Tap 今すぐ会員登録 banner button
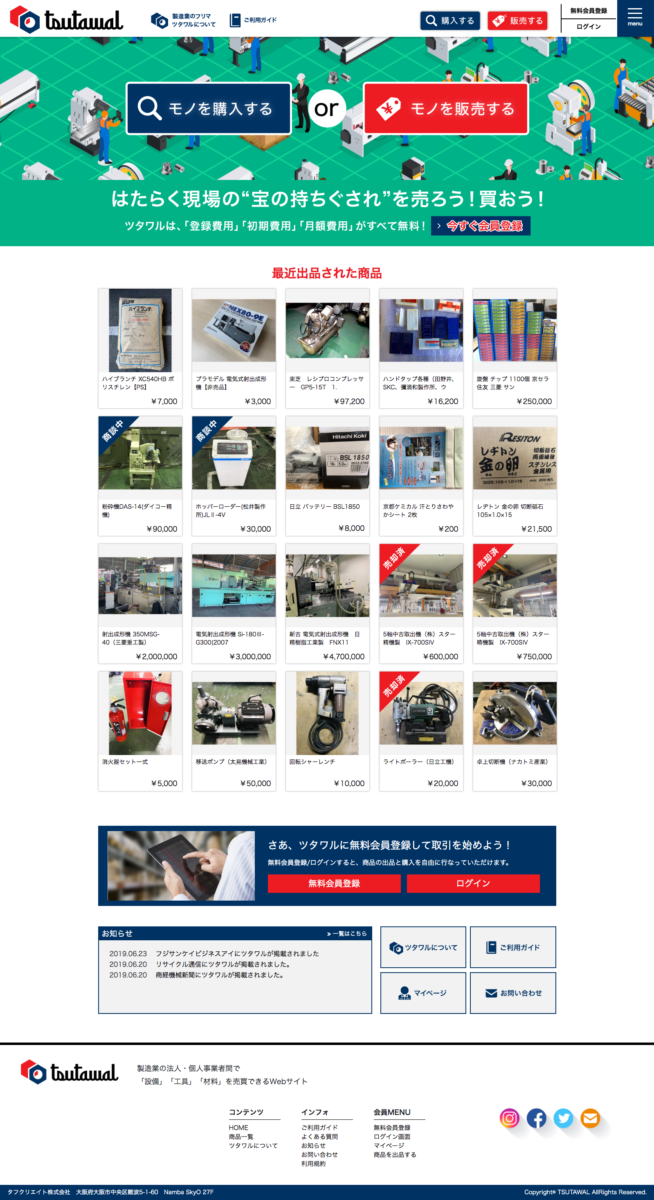The height and width of the screenshot is (1200, 654). [x=482, y=226]
